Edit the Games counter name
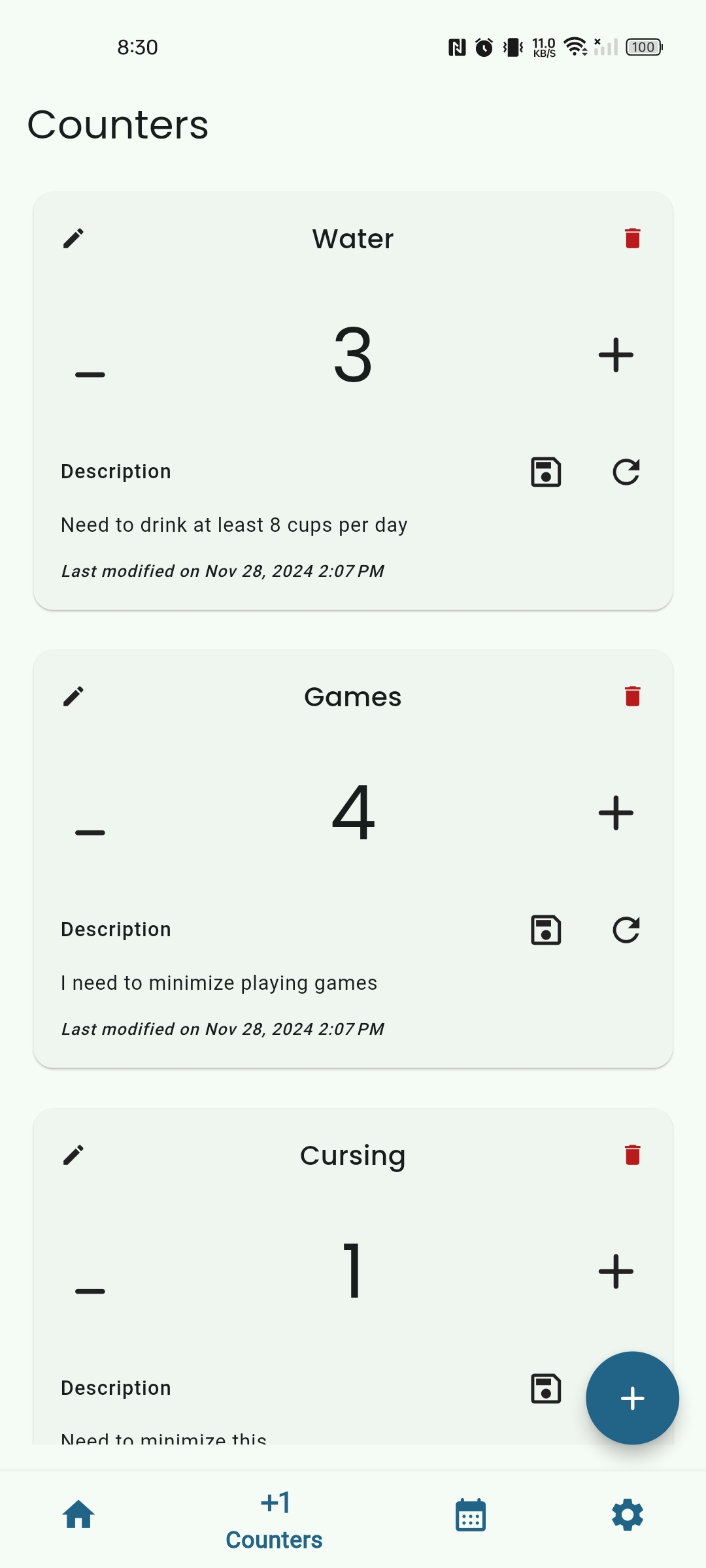This screenshot has height=1568, width=706. [x=74, y=696]
